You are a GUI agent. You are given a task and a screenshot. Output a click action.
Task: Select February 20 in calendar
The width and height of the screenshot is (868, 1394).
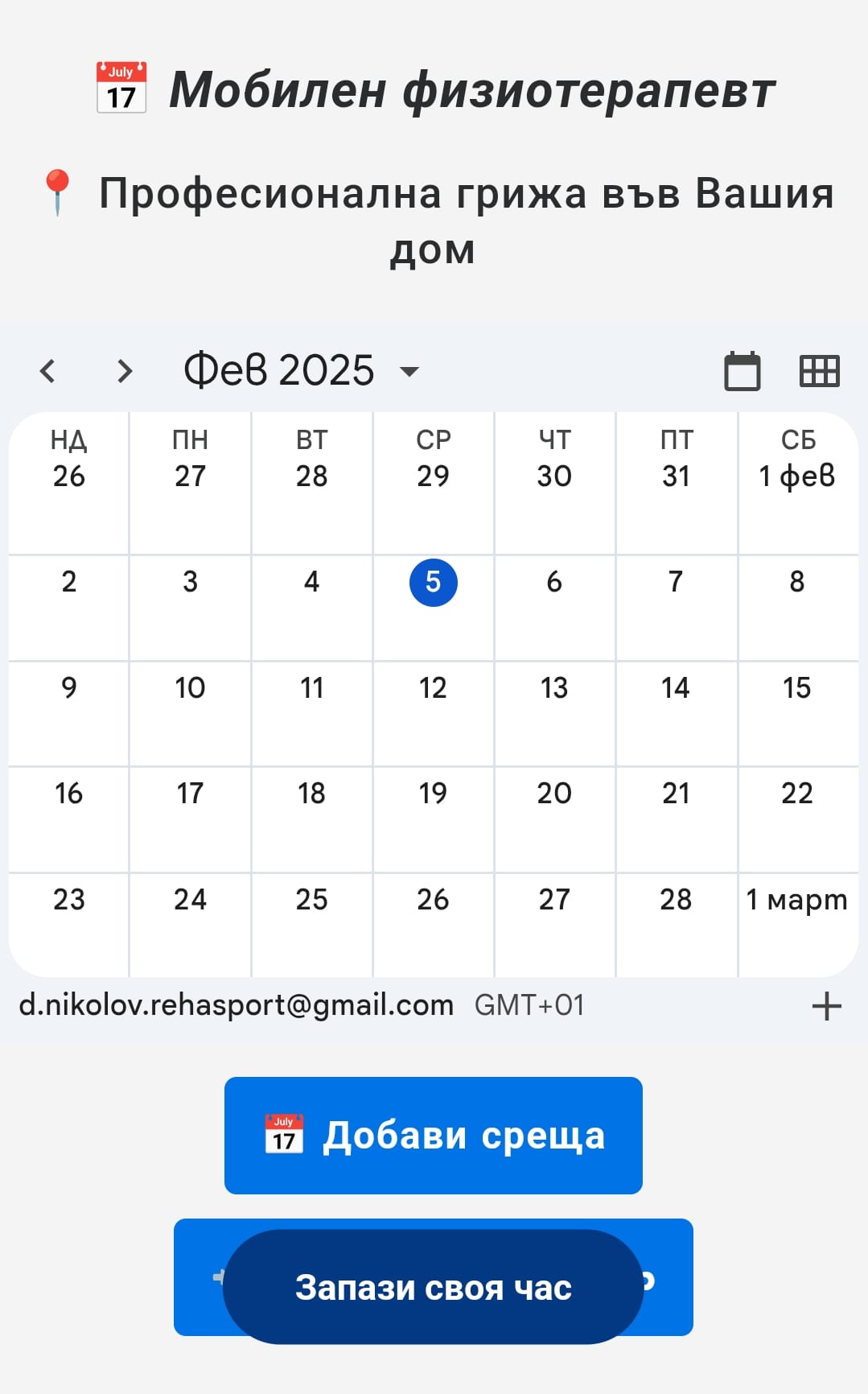554,794
